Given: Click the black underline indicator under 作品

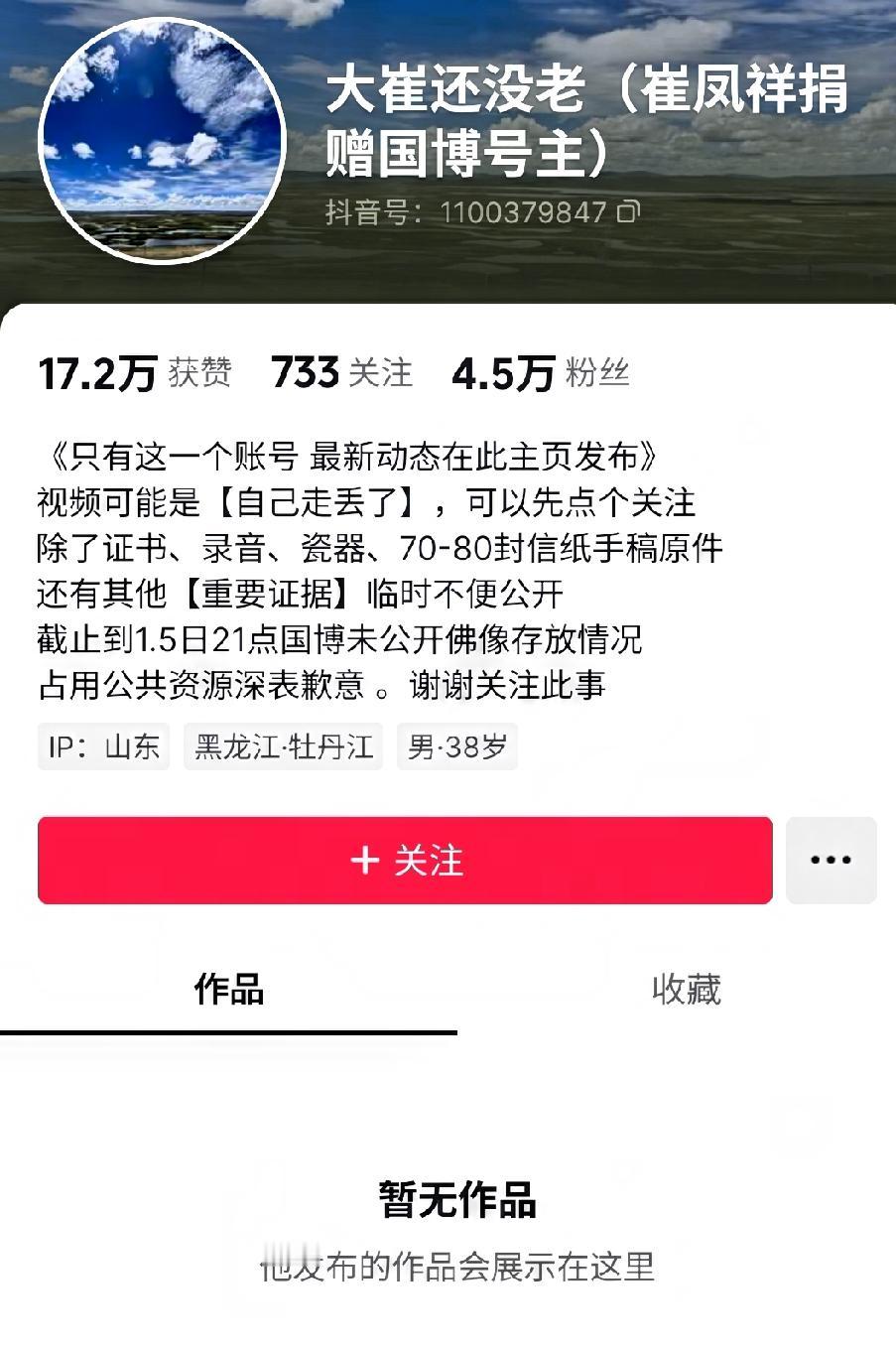Looking at the screenshot, I should tap(229, 1032).
